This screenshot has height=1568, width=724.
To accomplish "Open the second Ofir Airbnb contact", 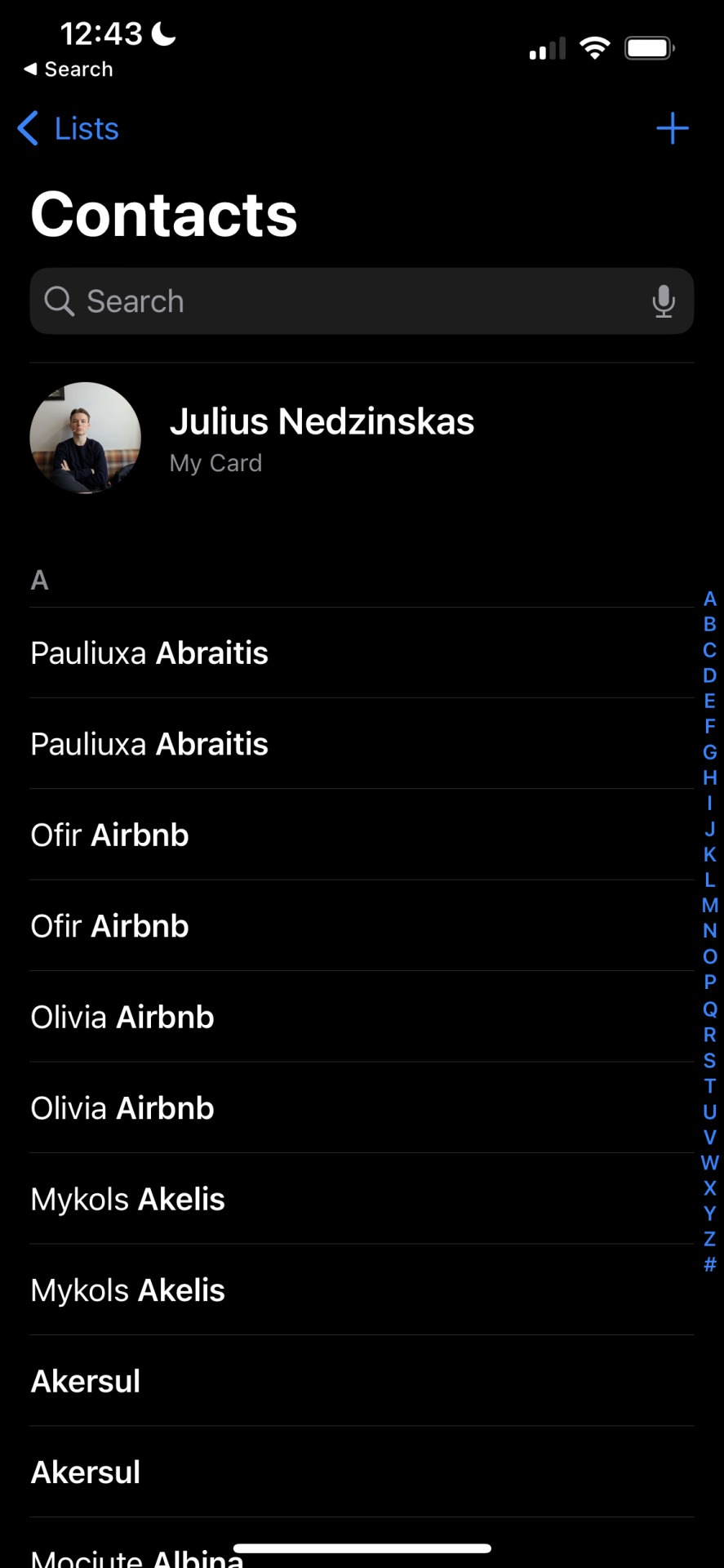I will pos(110,926).
